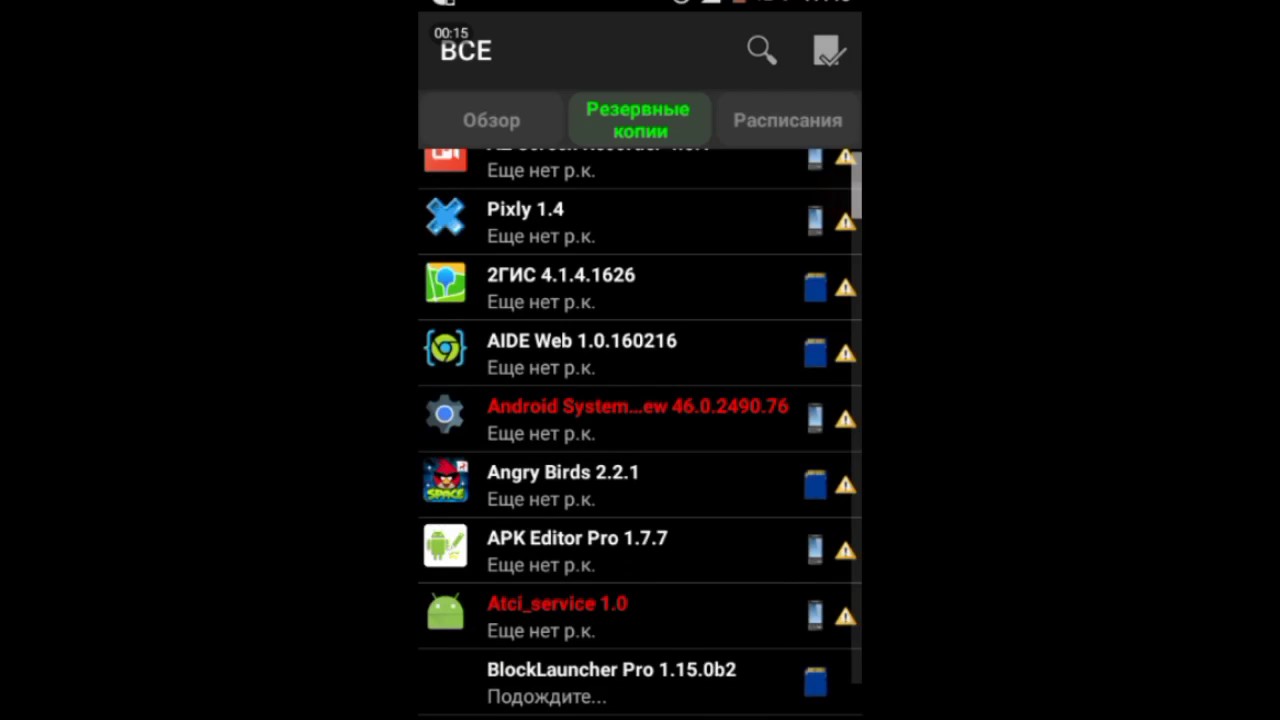Viewport: 1280px width, 720px height.
Task: Go to the Расписания tab
Action: [787, 120]
